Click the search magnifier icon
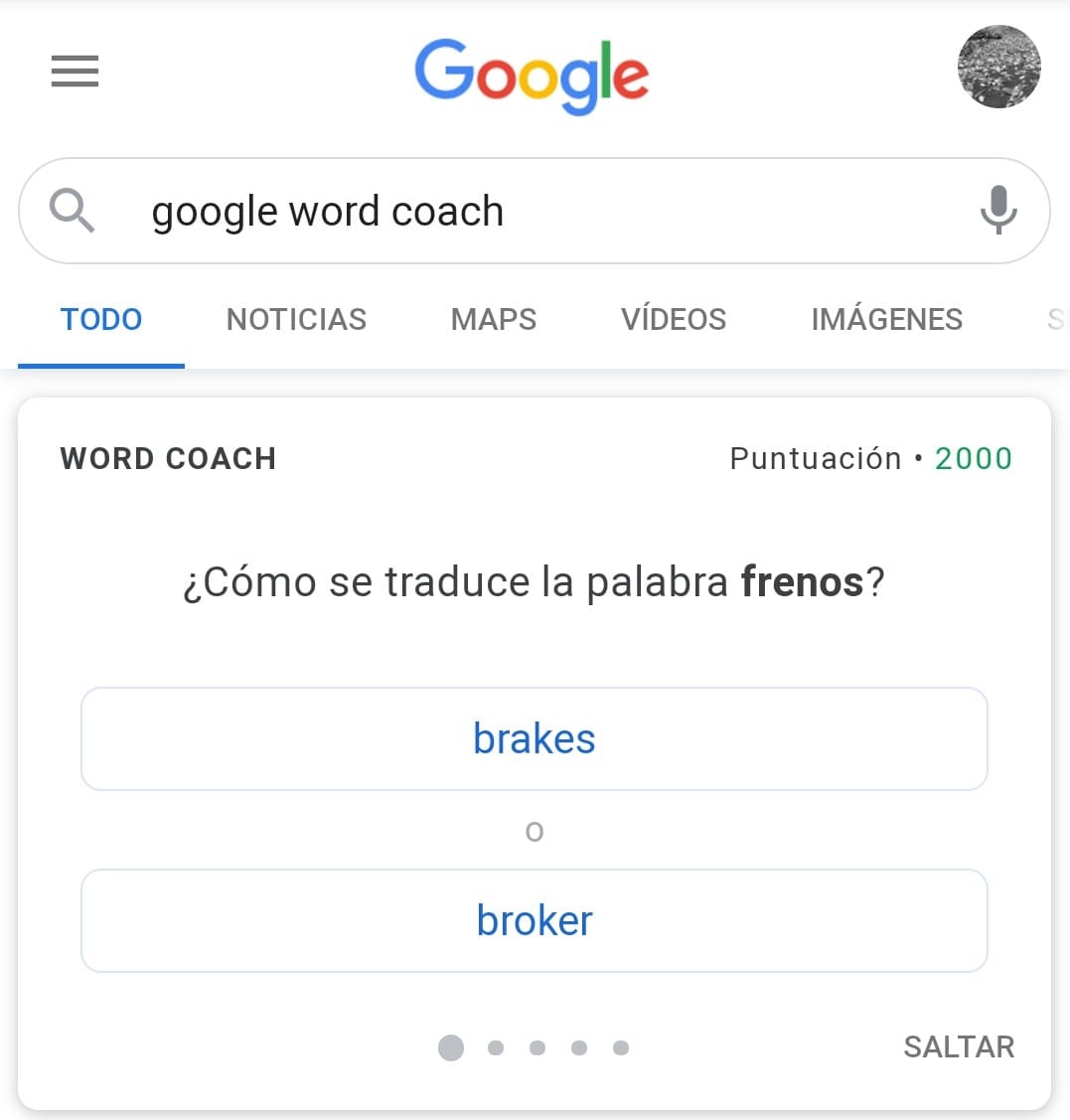 pos(71,211)
